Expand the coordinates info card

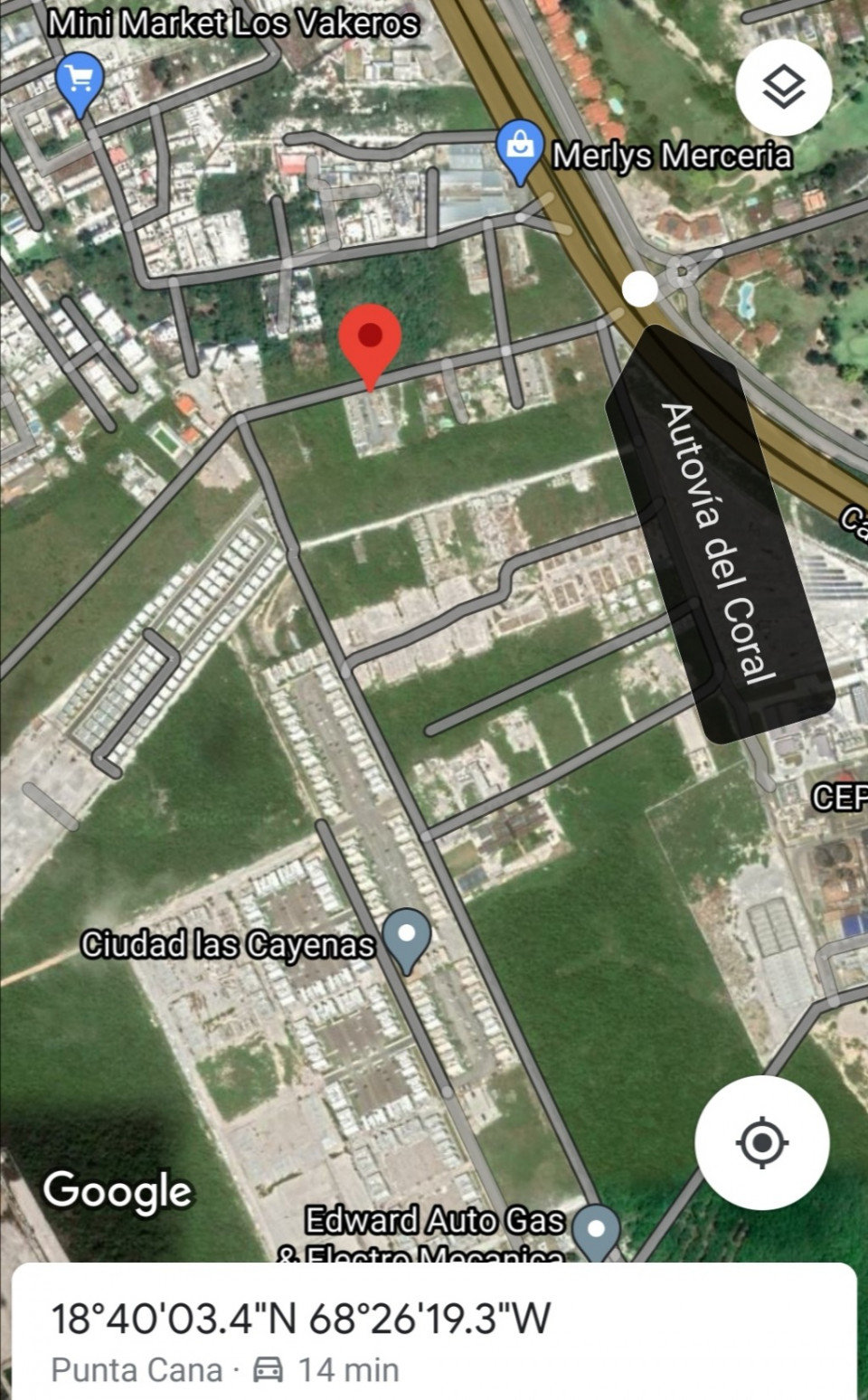tap(434, 1334)
